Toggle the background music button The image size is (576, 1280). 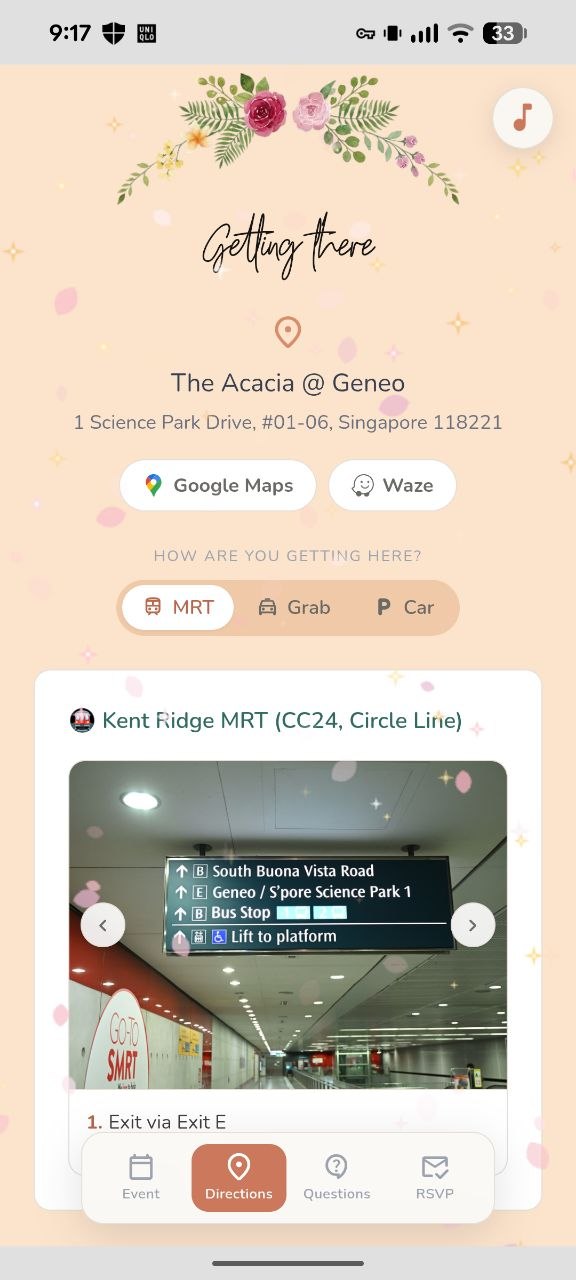522,118
